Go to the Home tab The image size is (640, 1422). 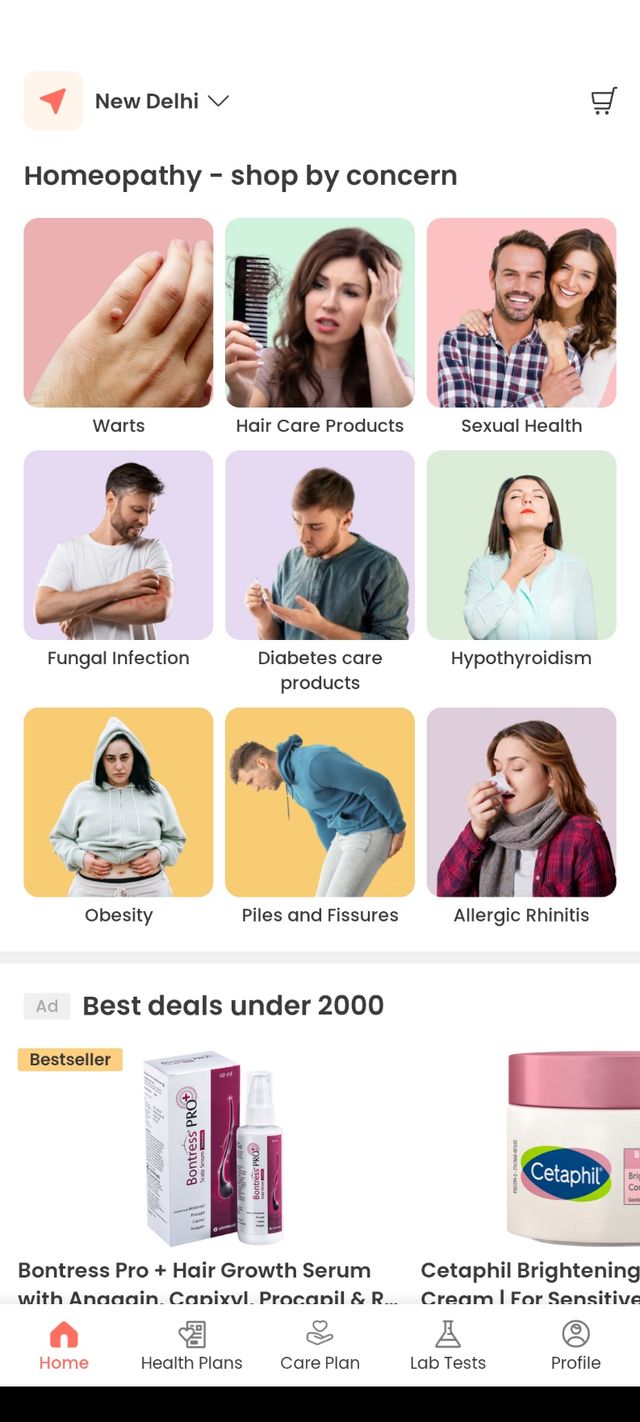[x=64, y=1345]
